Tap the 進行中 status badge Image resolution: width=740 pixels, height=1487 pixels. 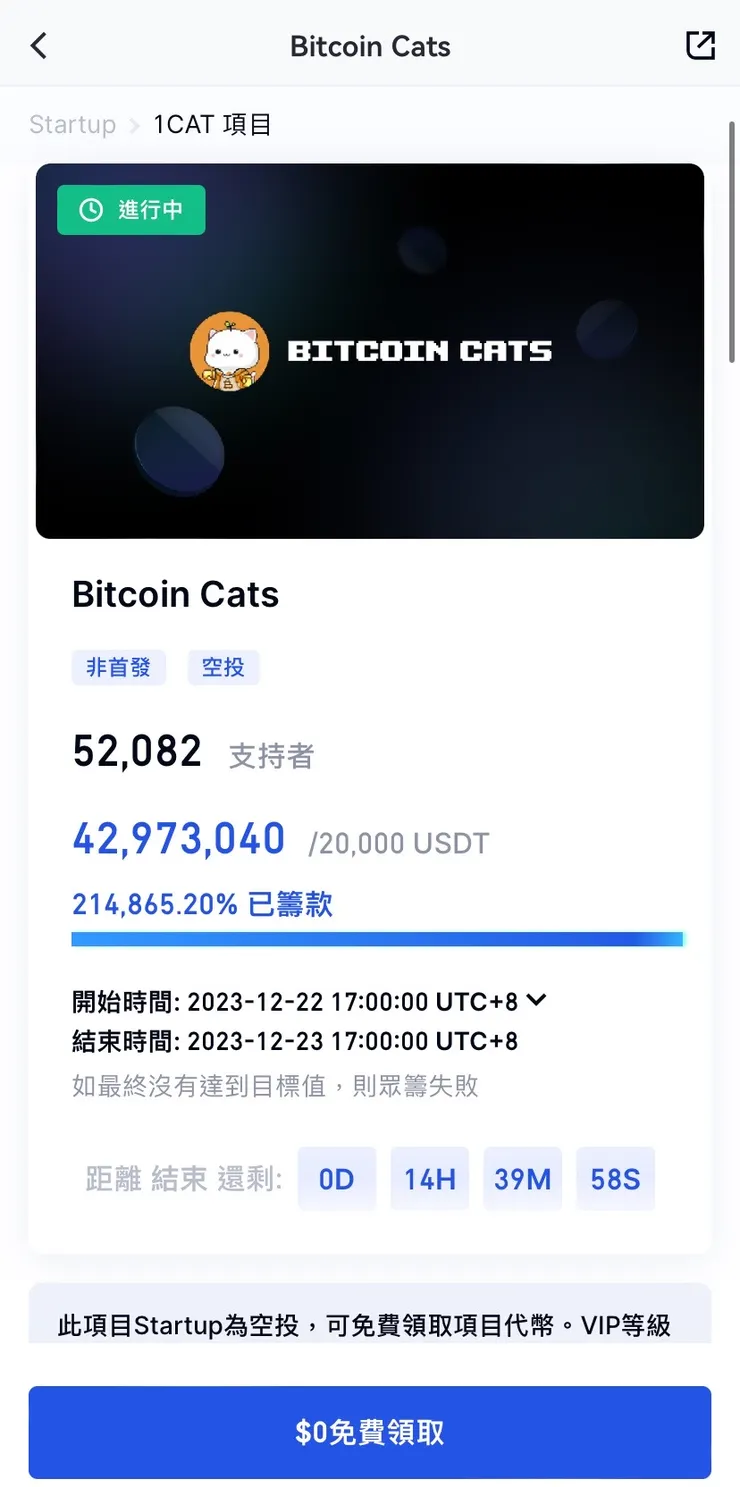coord(130,210)
